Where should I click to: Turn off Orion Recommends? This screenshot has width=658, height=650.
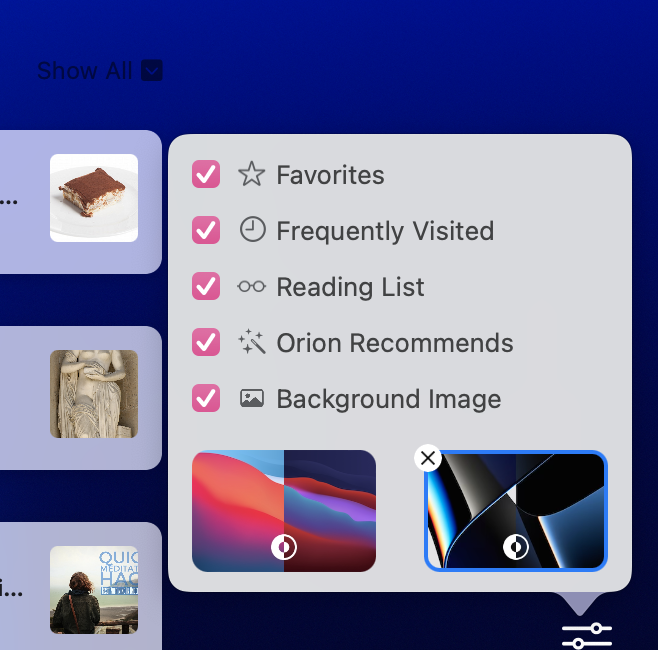coord(206,343)
